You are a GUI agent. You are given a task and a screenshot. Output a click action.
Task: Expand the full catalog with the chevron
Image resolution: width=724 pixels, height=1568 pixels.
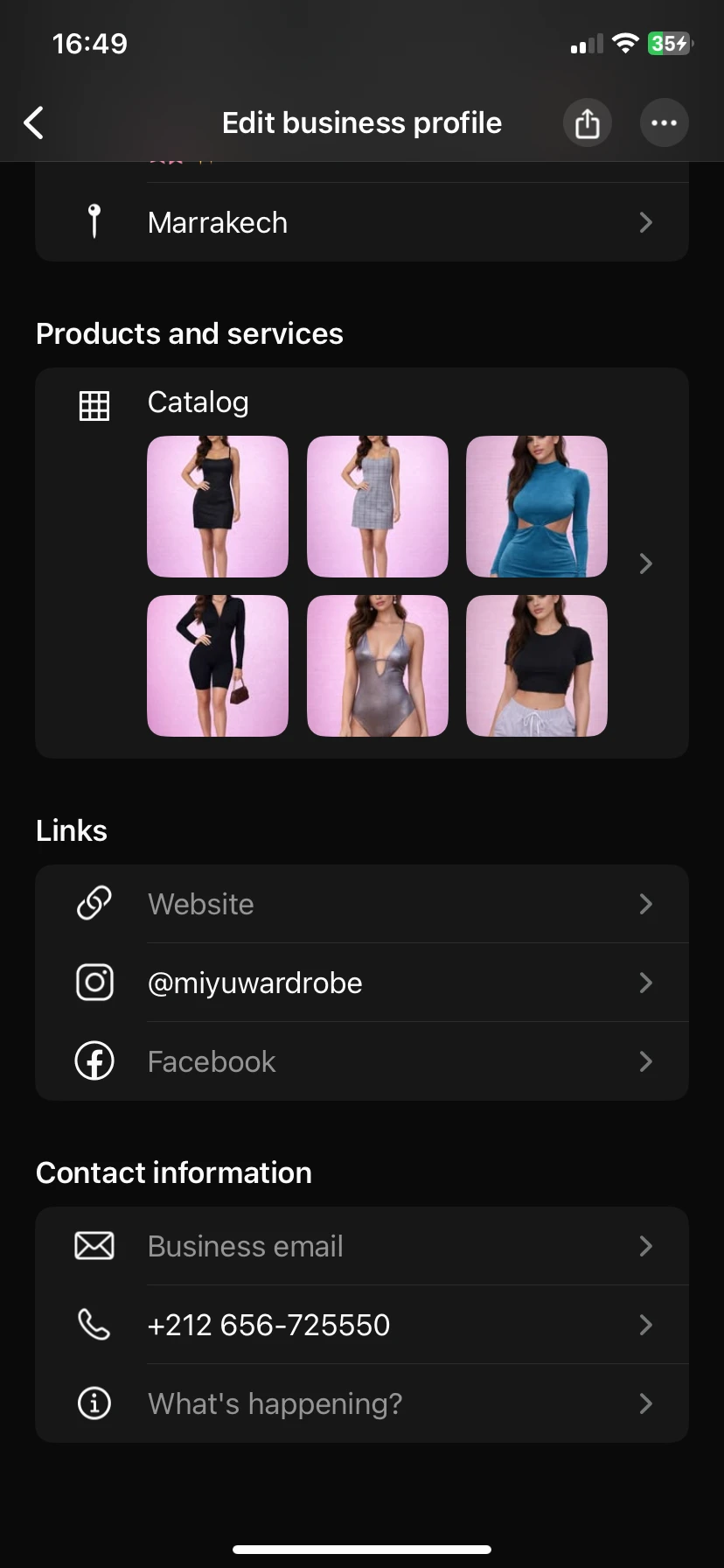[x=646, y=563]
